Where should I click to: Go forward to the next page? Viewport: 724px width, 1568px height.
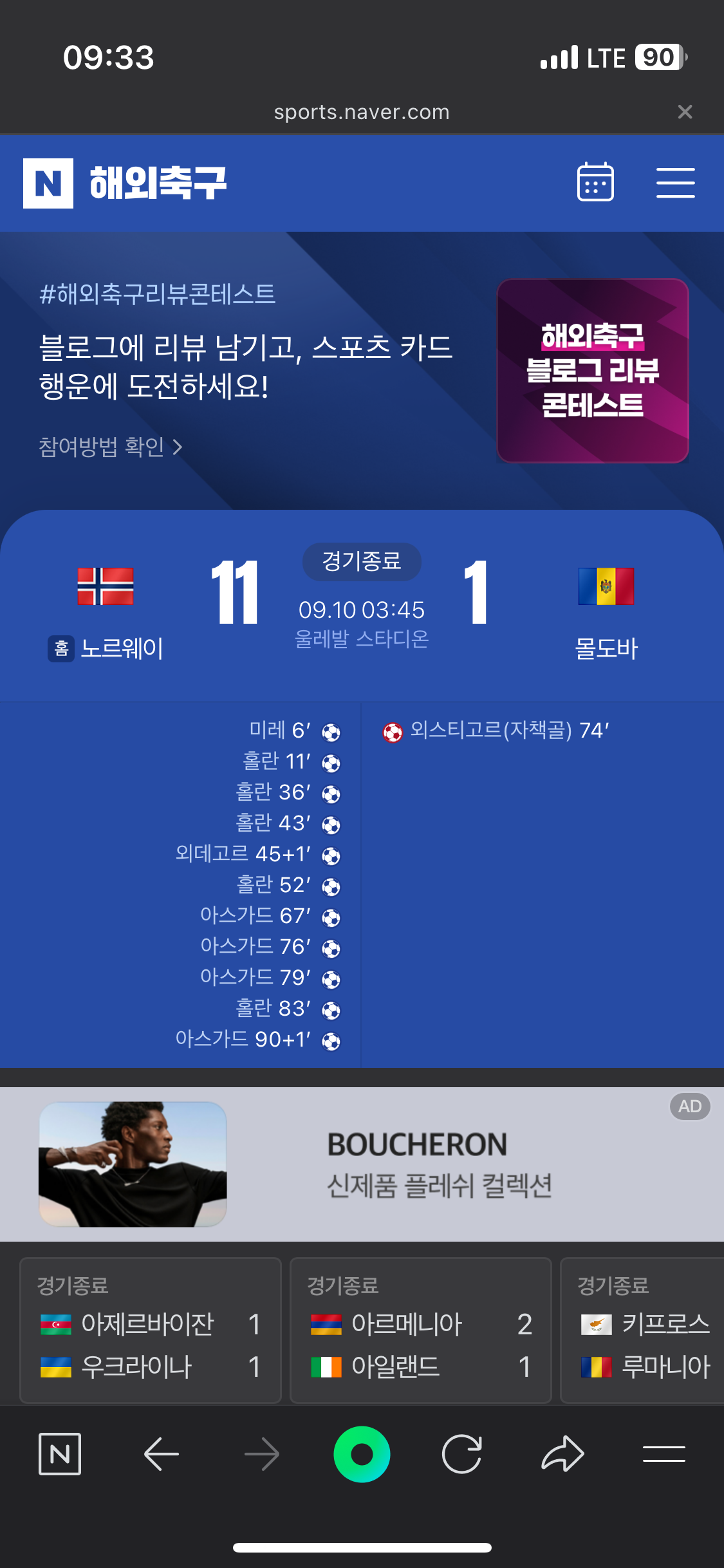pos(262,1453)
